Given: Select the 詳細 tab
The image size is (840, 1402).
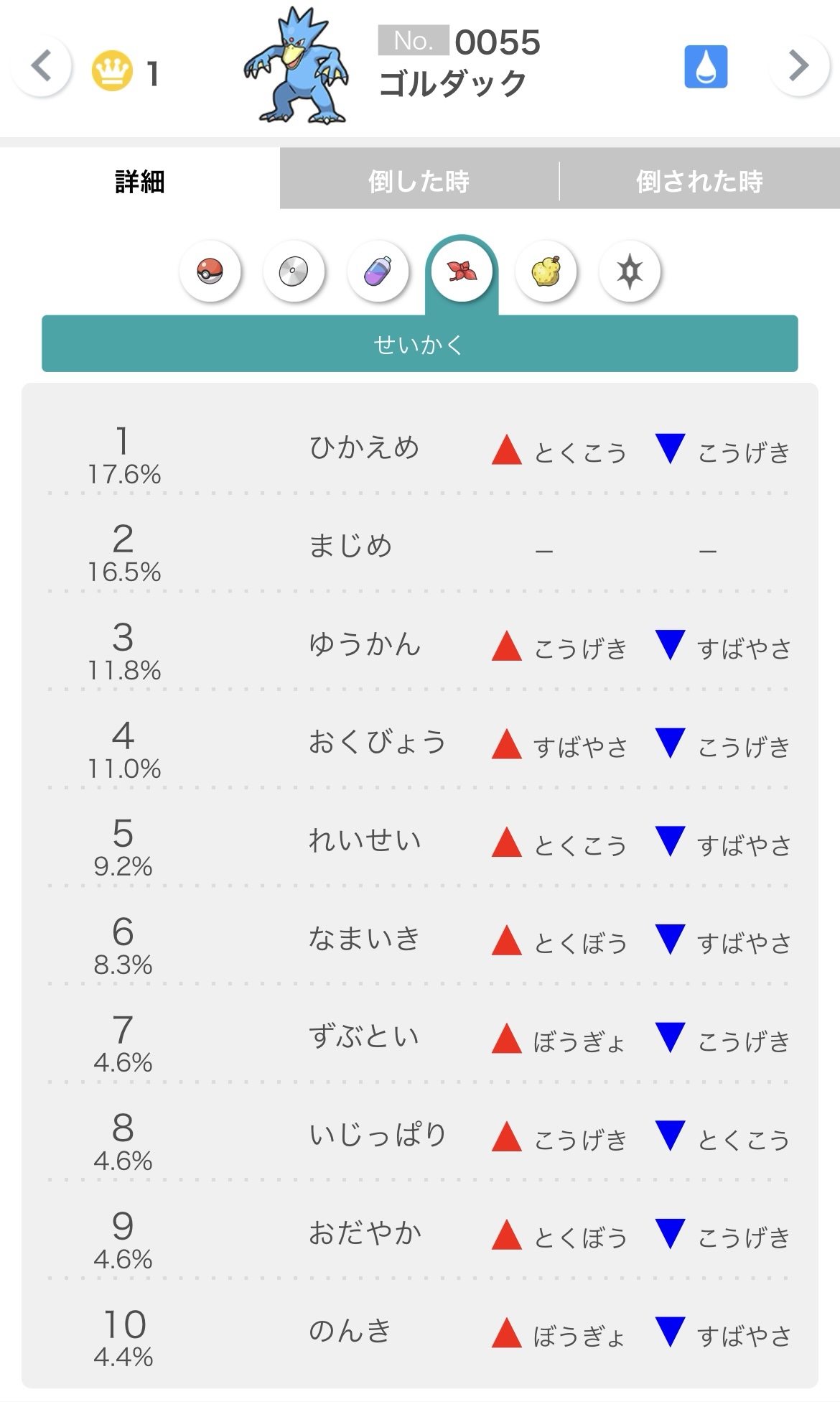Looking at the screenshot, I should (140, 180).
